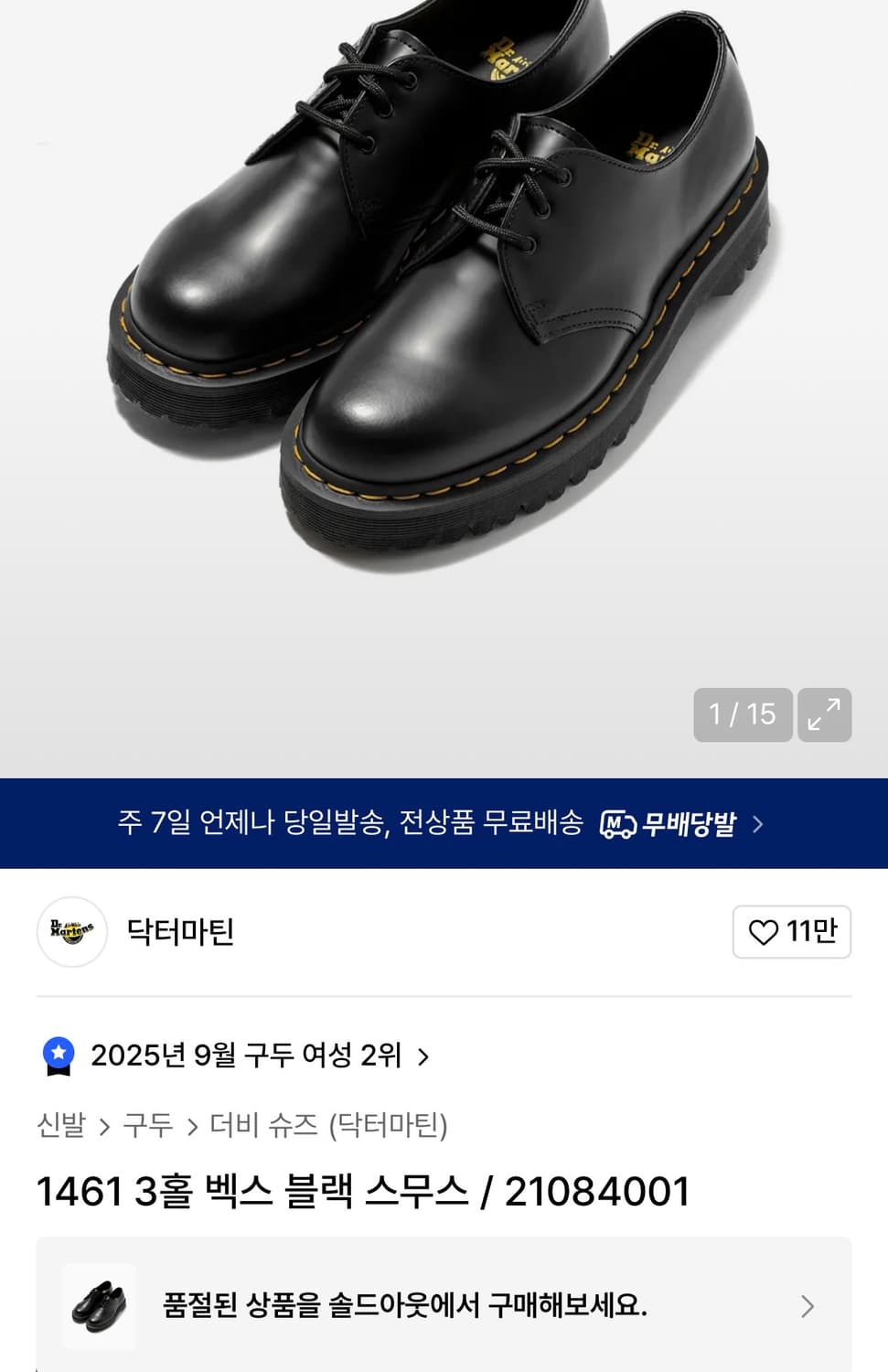The height and width of the screenshot is (1372, 888).
Task: Open fullscreen view with the expand arrows icon
Action: point(825,715)
